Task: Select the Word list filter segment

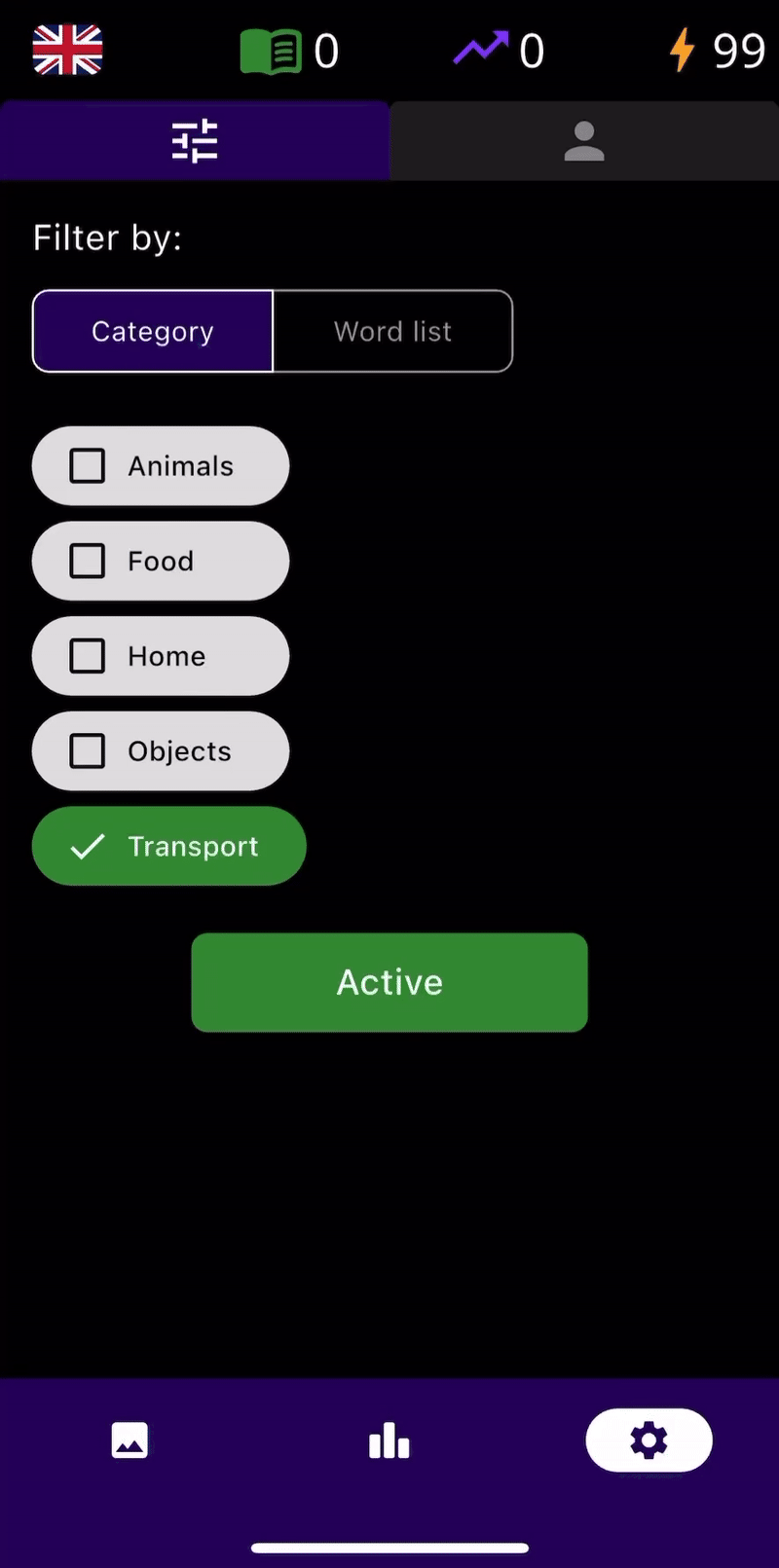Action: coord(392,331)
